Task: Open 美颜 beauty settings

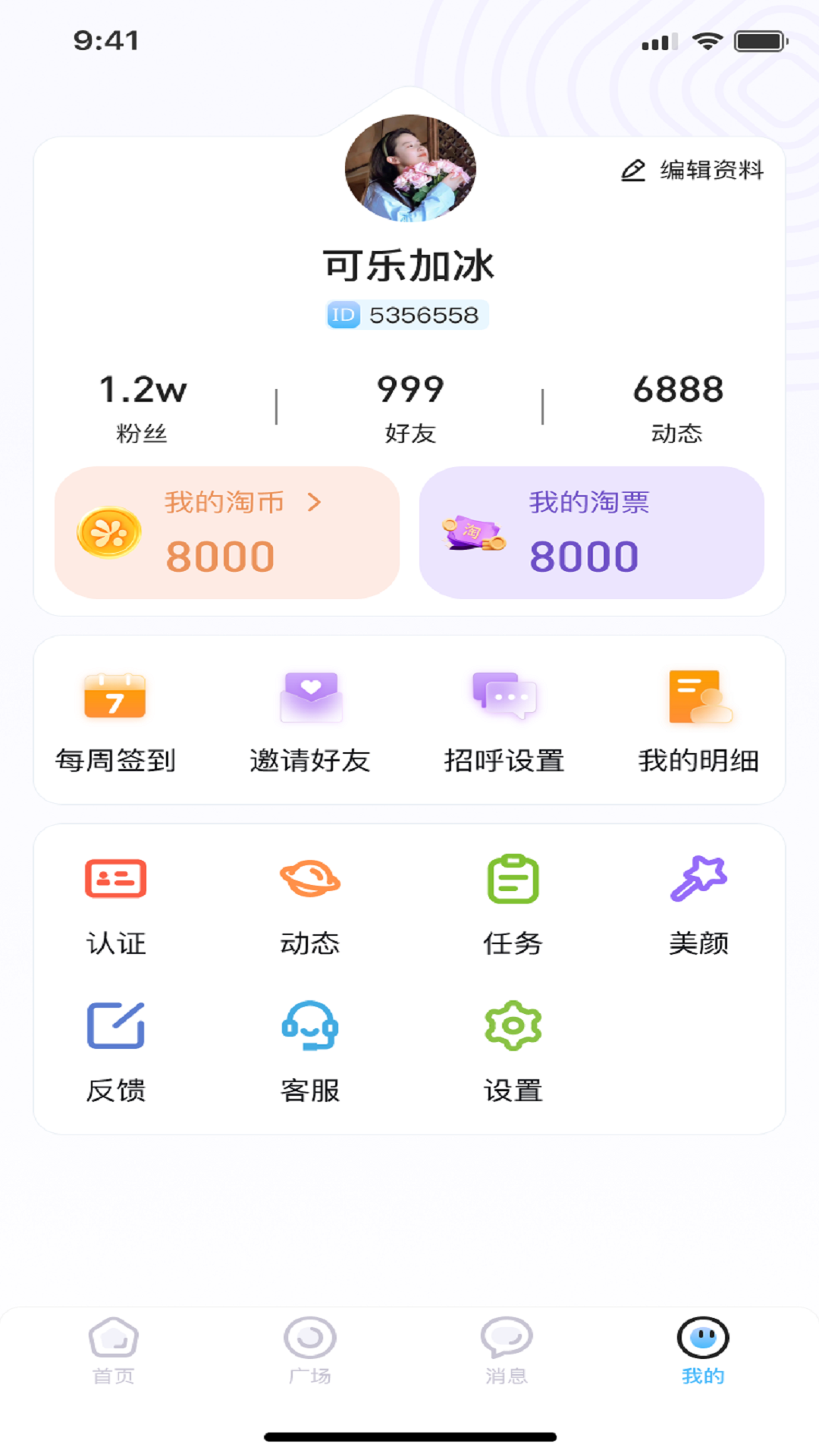Action: pos(698,905)
